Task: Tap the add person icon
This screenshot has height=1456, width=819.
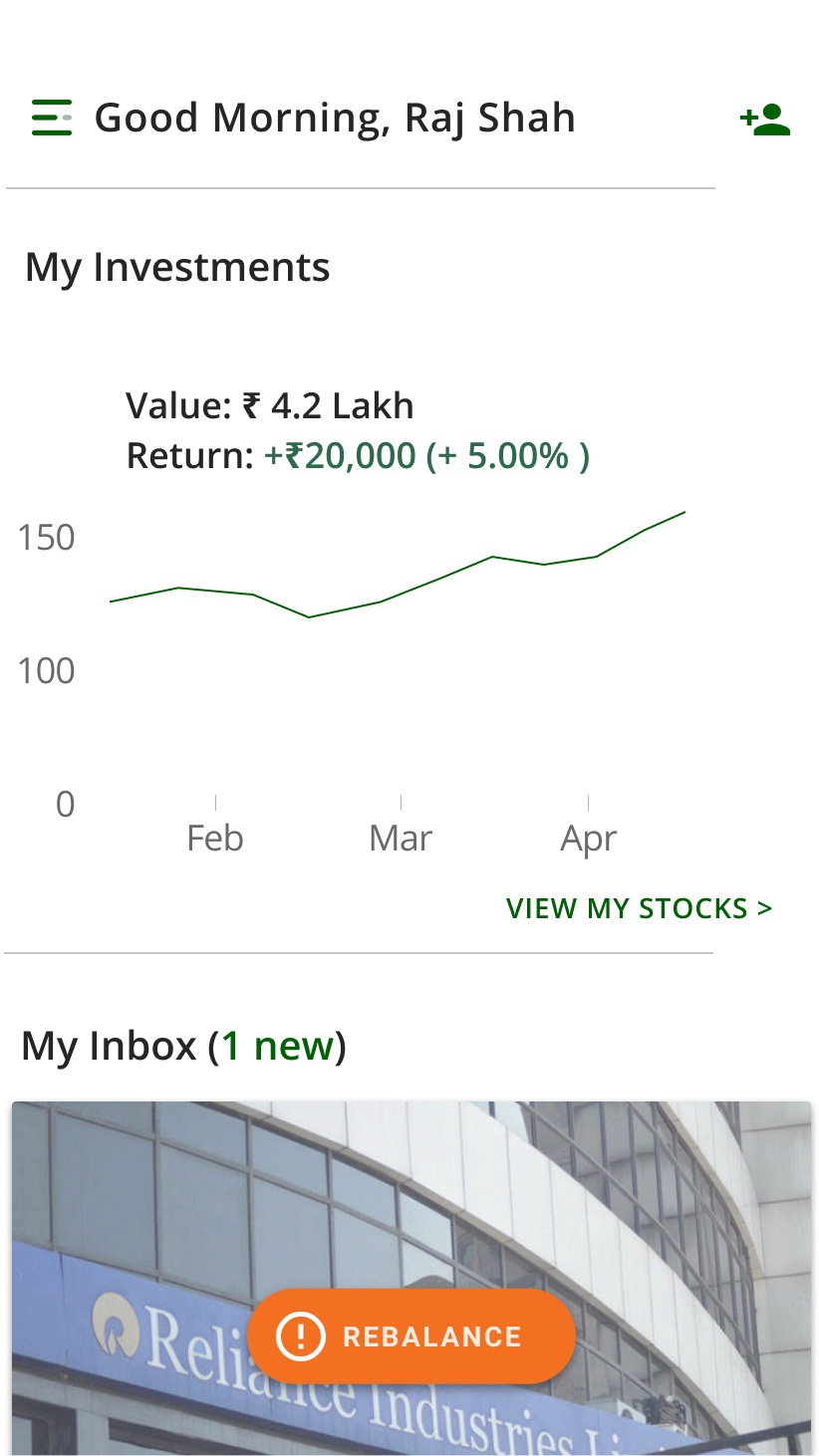Action: (x=765, y=120)
